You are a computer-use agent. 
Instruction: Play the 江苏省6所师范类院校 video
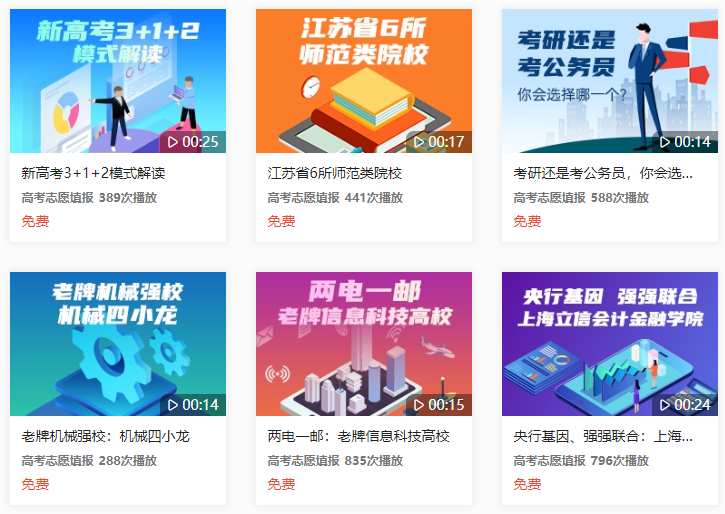[x=364, y=81]
